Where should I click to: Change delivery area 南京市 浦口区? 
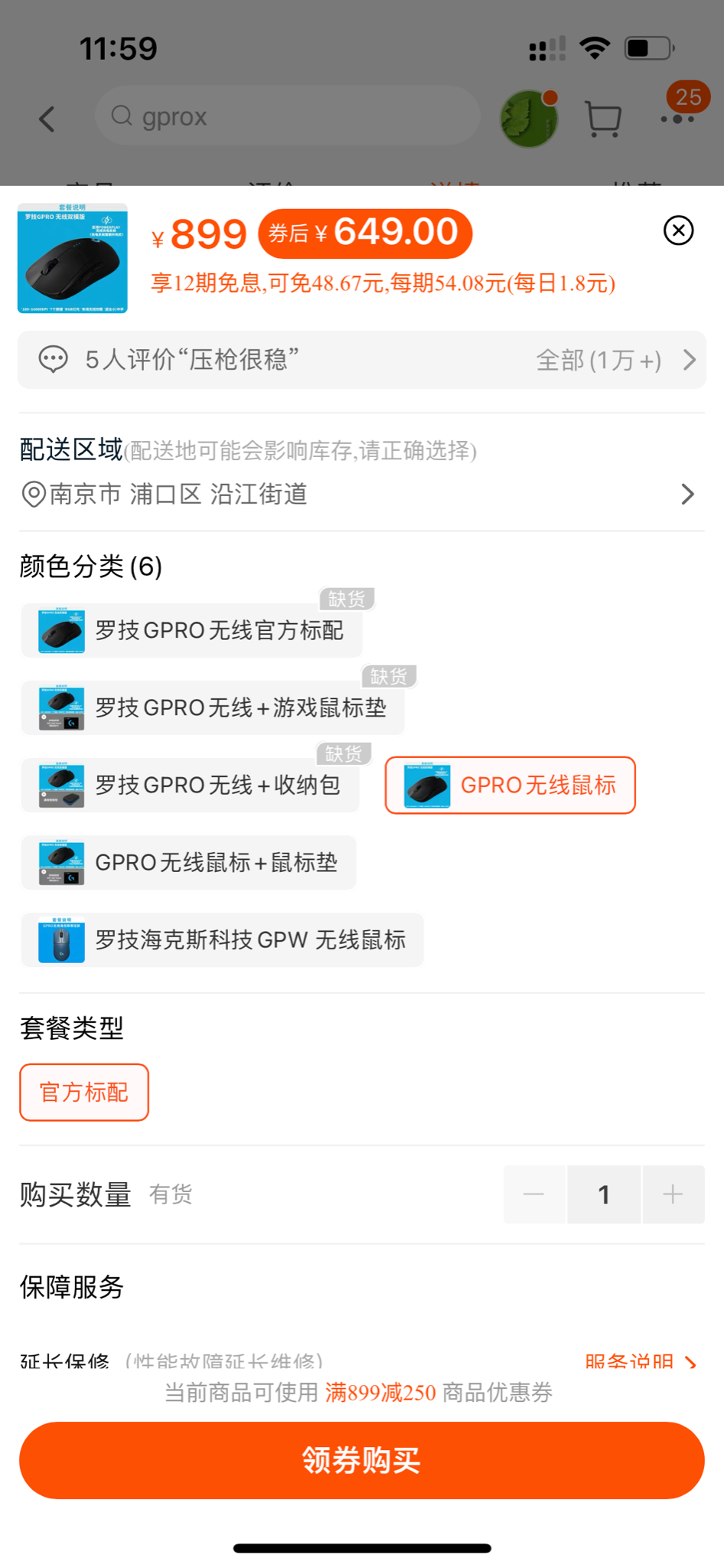point(361,495)
